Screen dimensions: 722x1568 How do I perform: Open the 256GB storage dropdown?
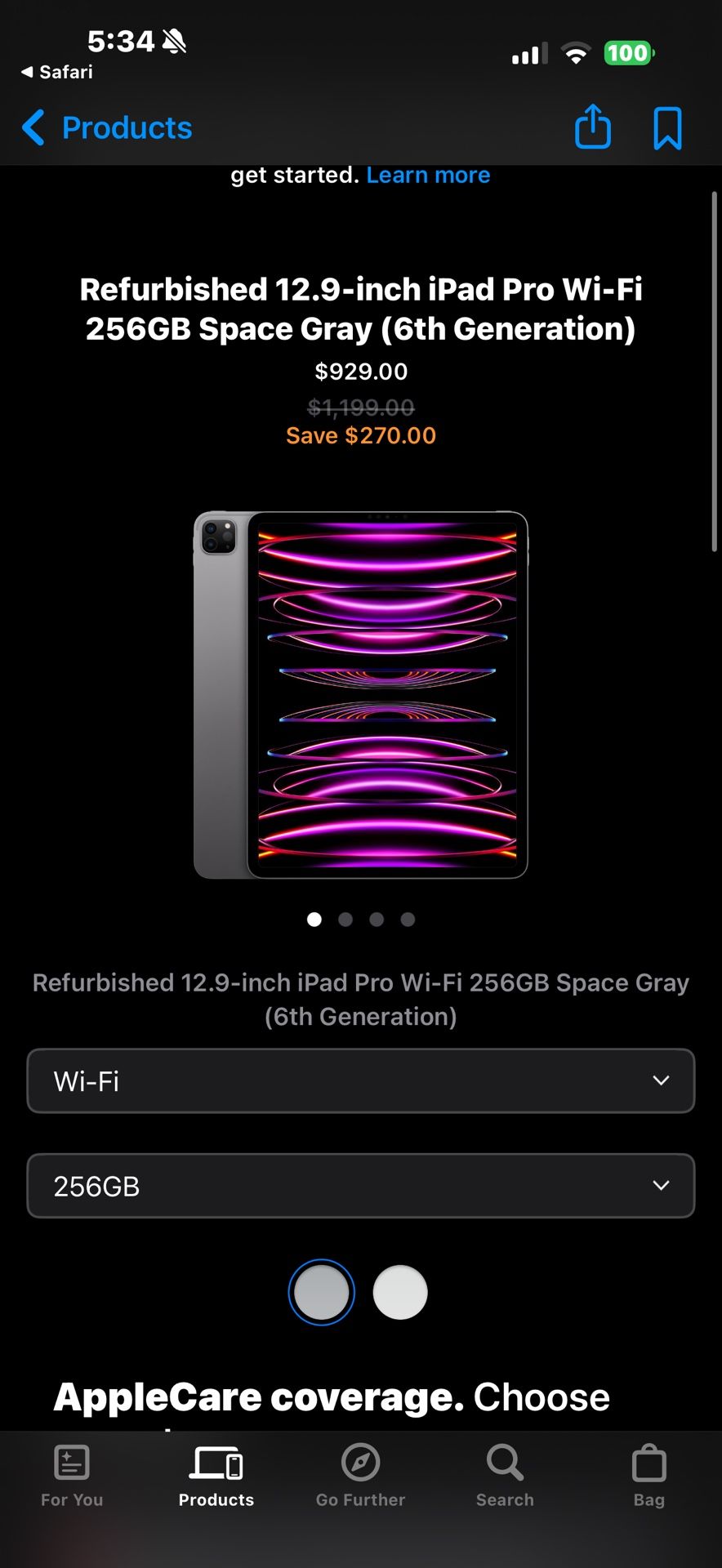click(361, 1186)
